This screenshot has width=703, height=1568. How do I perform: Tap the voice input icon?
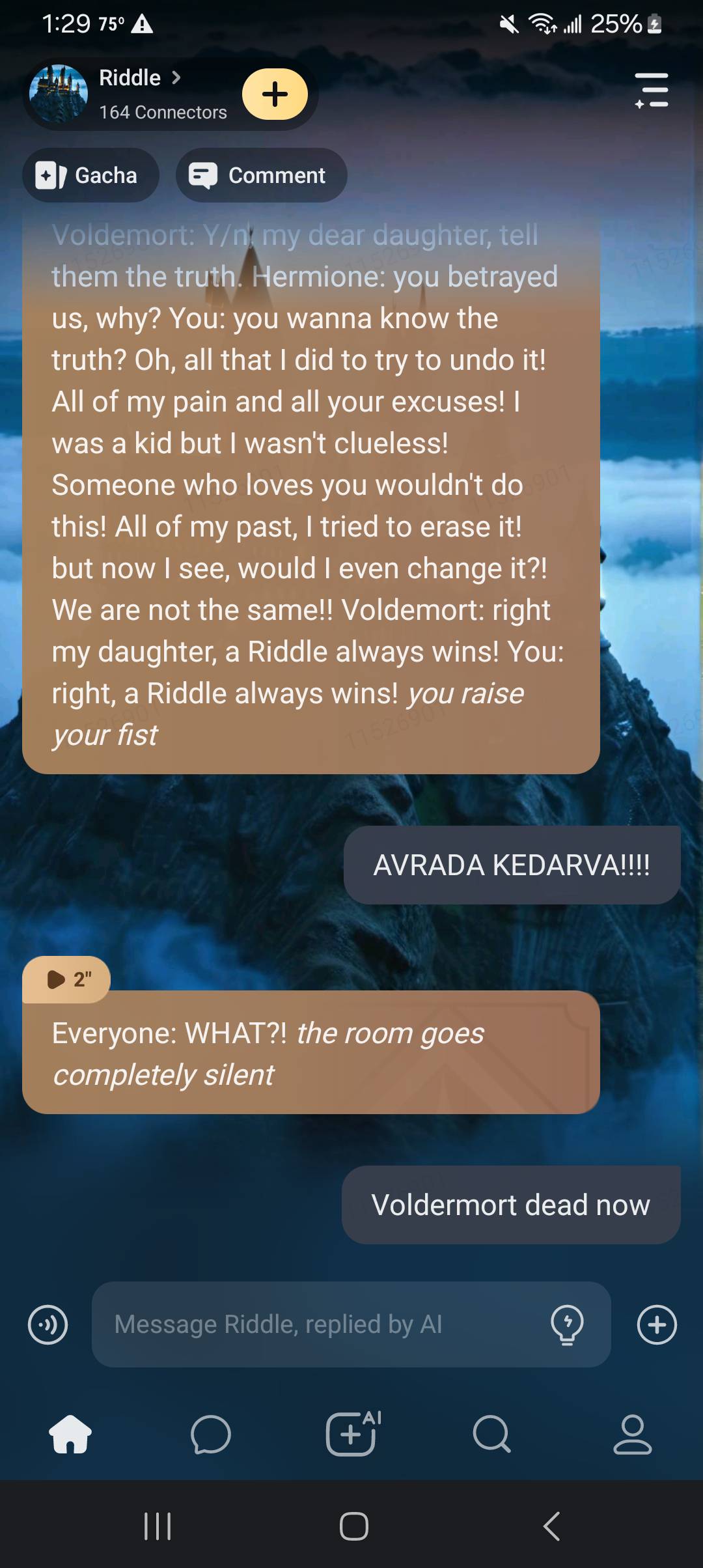48,1324
